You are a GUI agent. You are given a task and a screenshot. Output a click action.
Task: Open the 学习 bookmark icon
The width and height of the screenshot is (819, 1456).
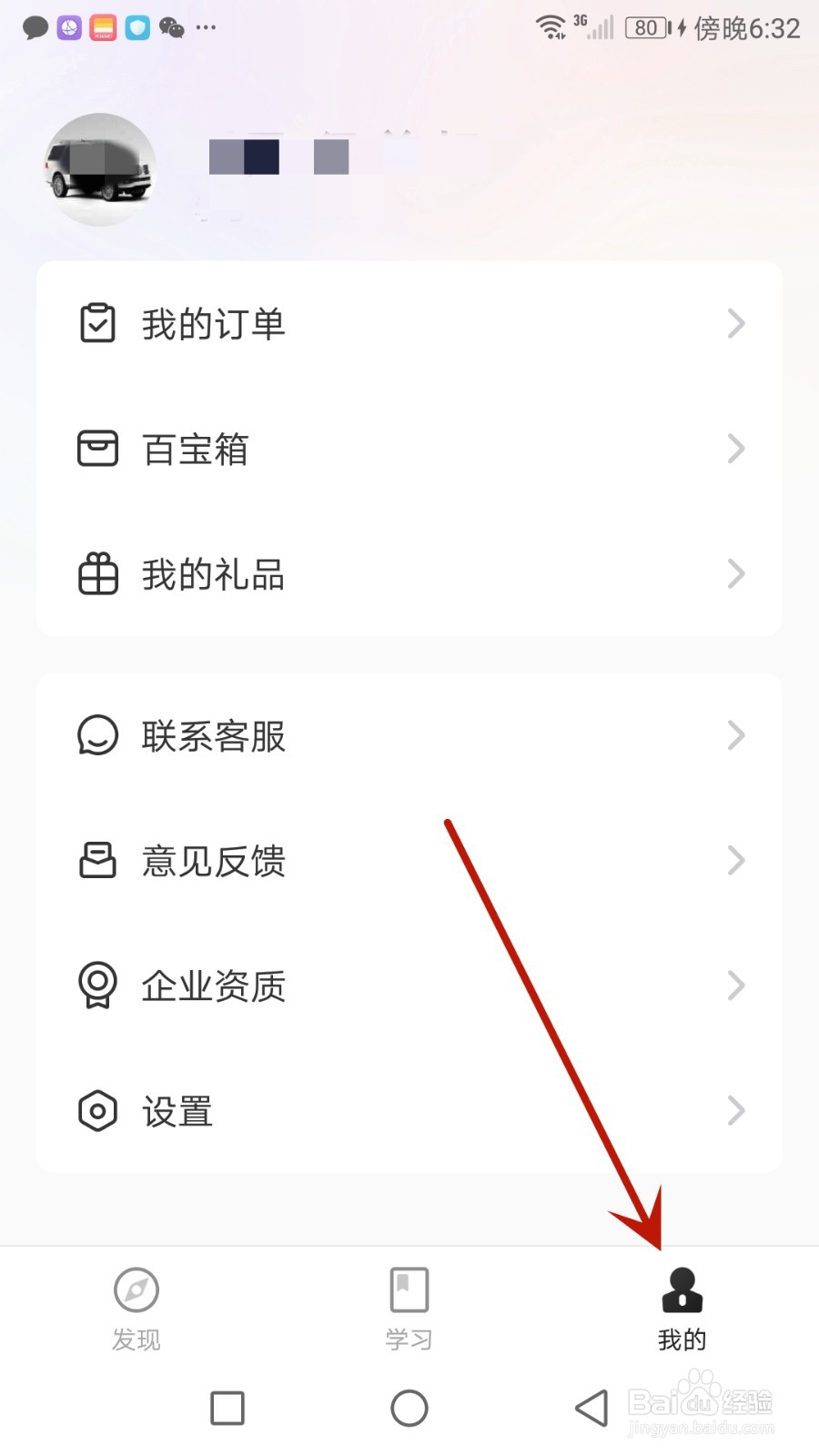409,1286
